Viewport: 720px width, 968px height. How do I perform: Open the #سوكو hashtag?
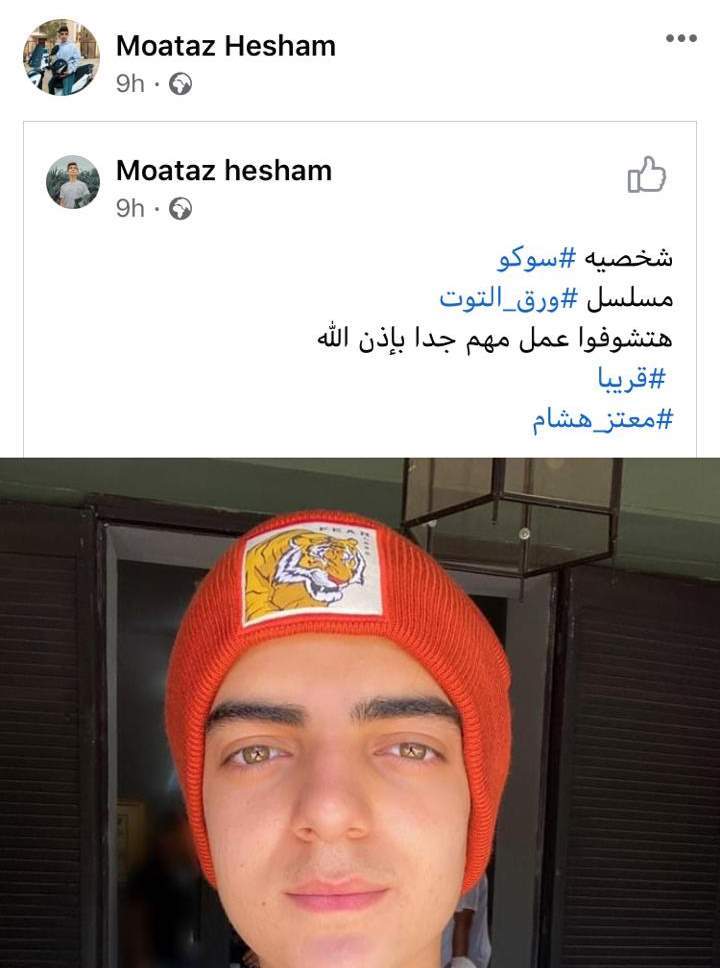(537, 258)
